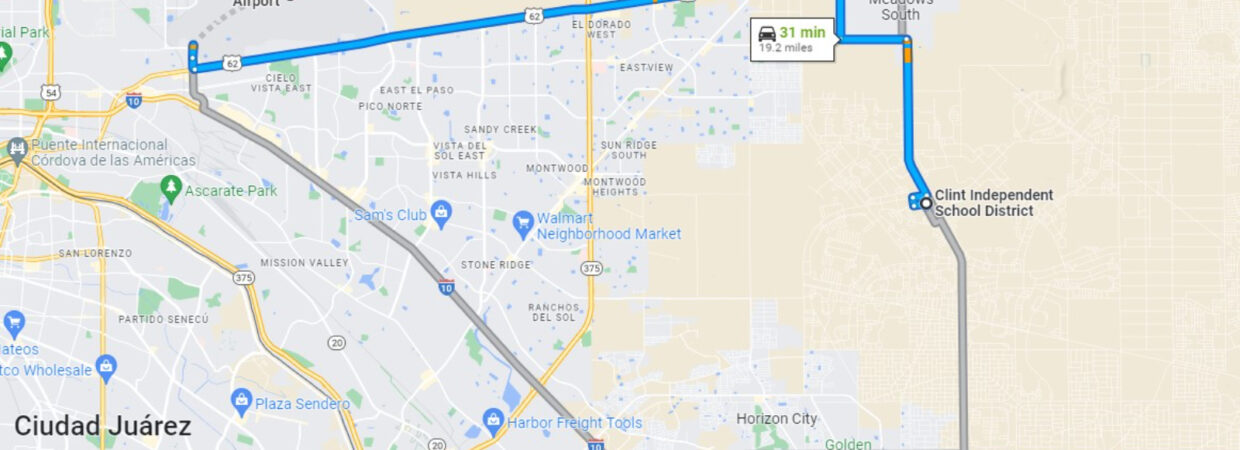Tap the Clint Independent School District destination
Screen dimensions: 1240x450
(x=926, y=203)
